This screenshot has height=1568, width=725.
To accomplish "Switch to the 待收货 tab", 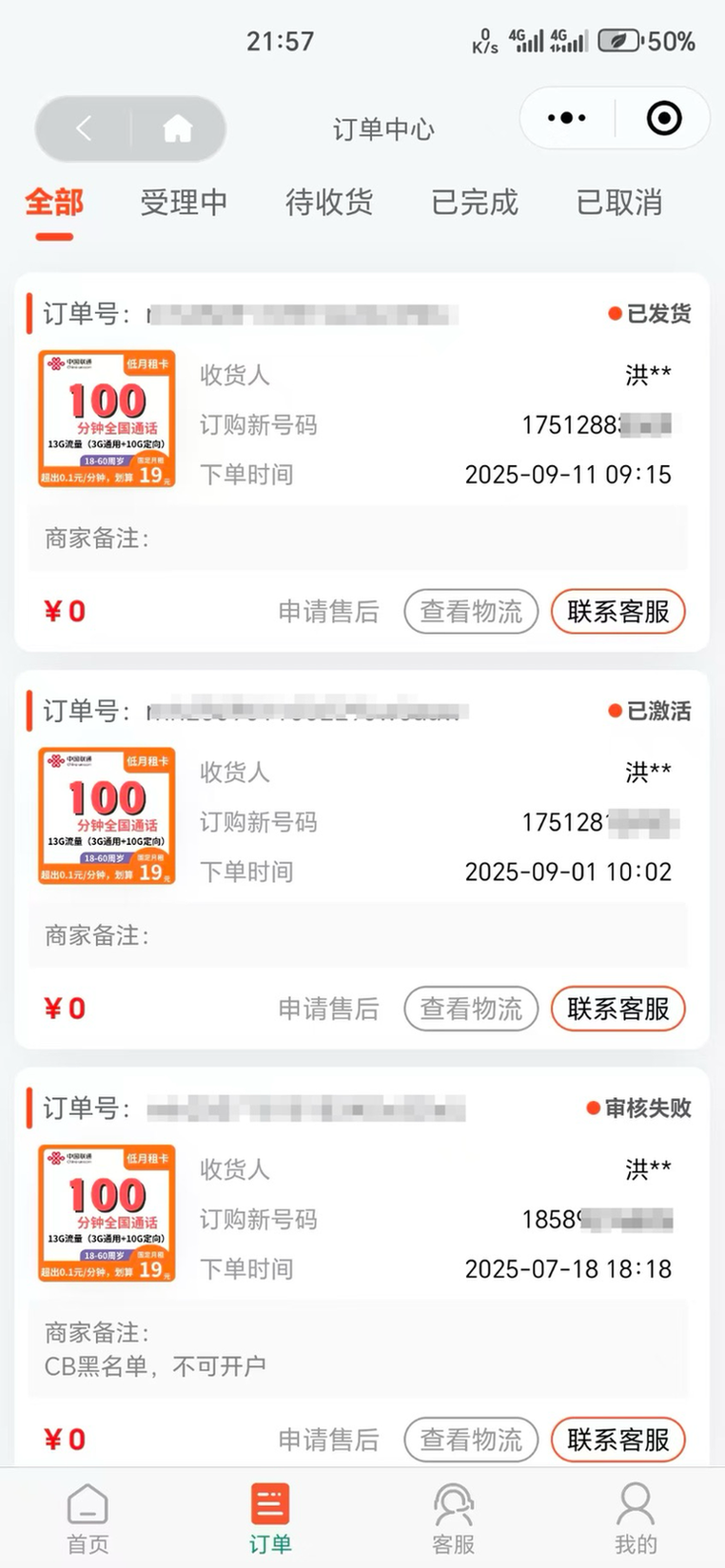I will (x=329, y=203).
